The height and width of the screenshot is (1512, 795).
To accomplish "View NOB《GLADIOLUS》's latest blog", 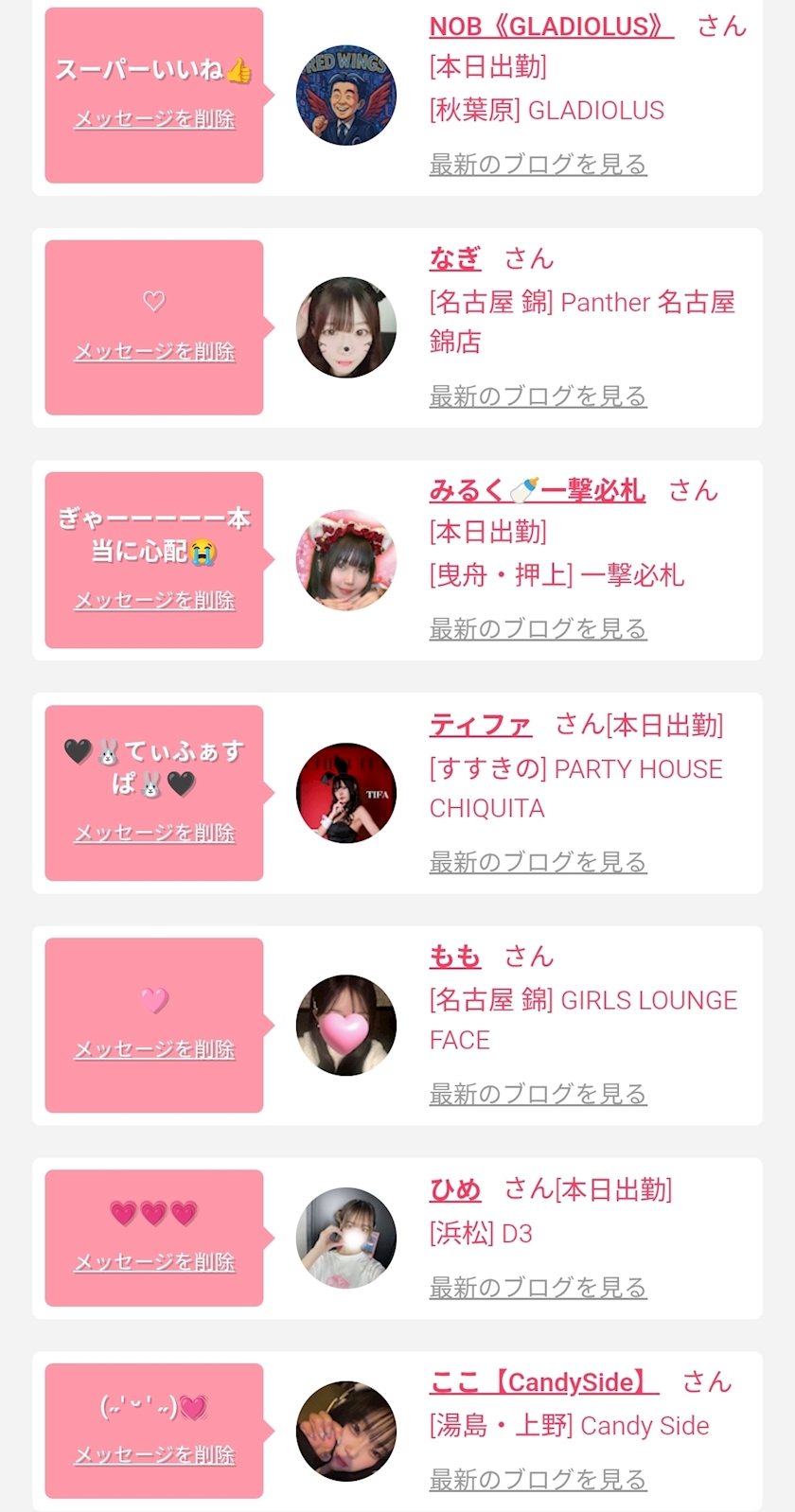I will pos(538,164).
